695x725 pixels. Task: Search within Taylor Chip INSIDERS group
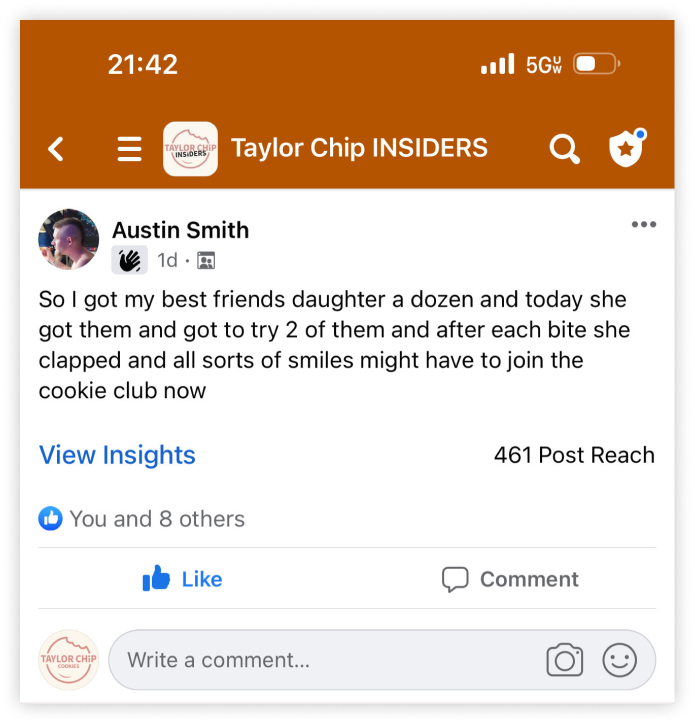pos(564,149)
